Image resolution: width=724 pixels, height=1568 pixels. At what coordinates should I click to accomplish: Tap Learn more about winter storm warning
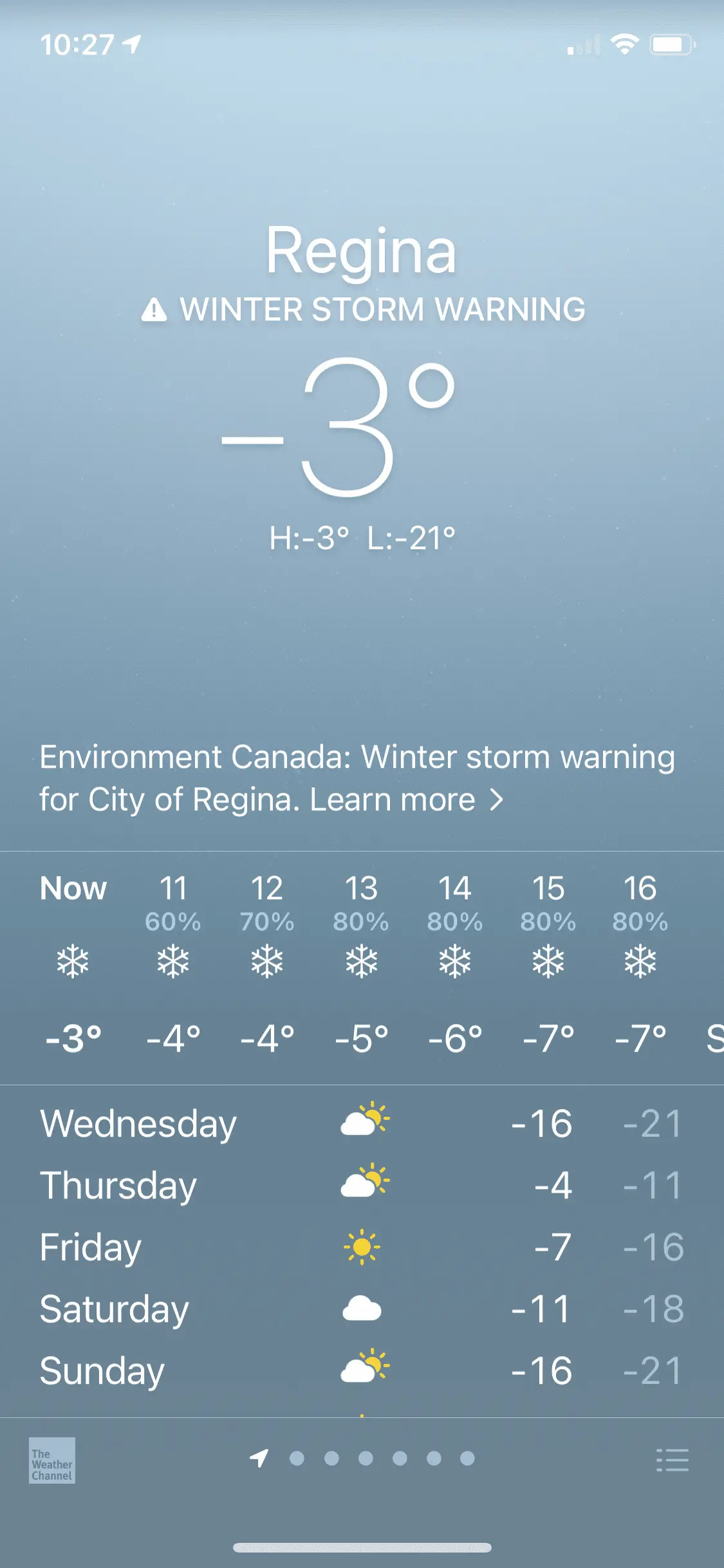pyautogui.click(x=405, y=800)
